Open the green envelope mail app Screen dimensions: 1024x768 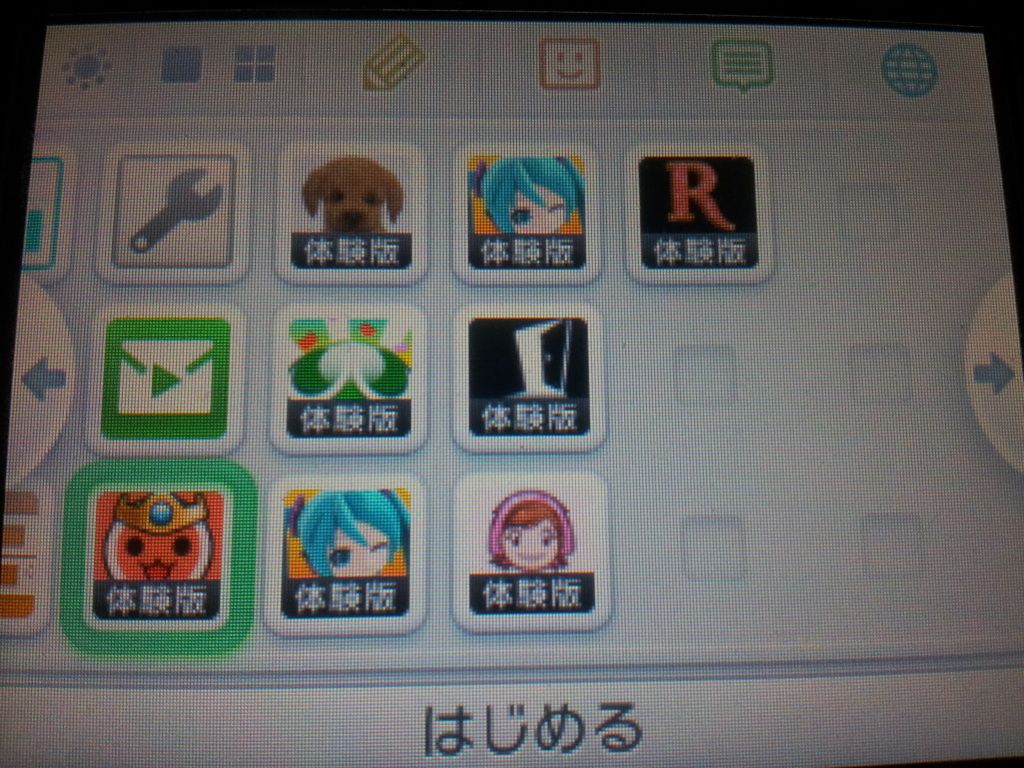tap(167, 380)
